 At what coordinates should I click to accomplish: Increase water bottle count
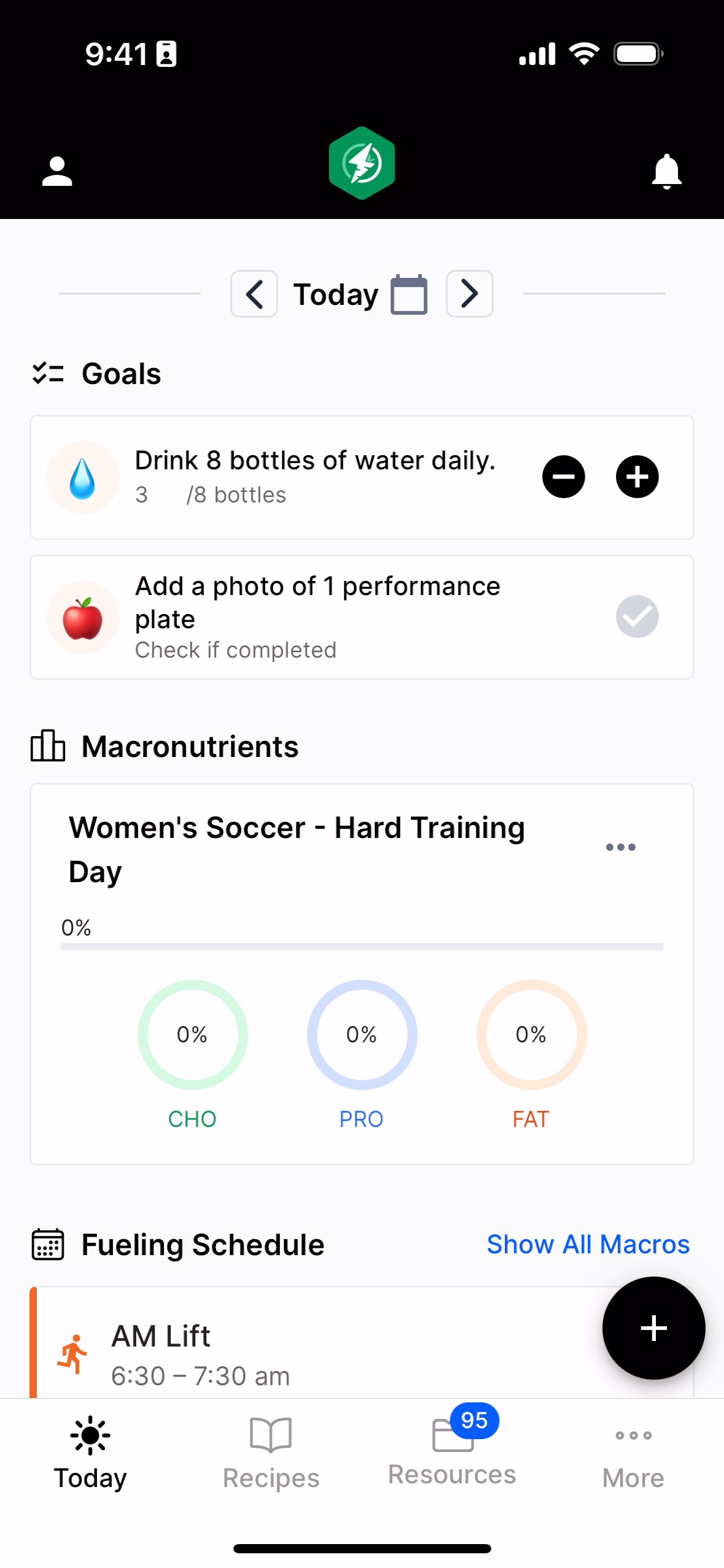(x=637, y=477)
